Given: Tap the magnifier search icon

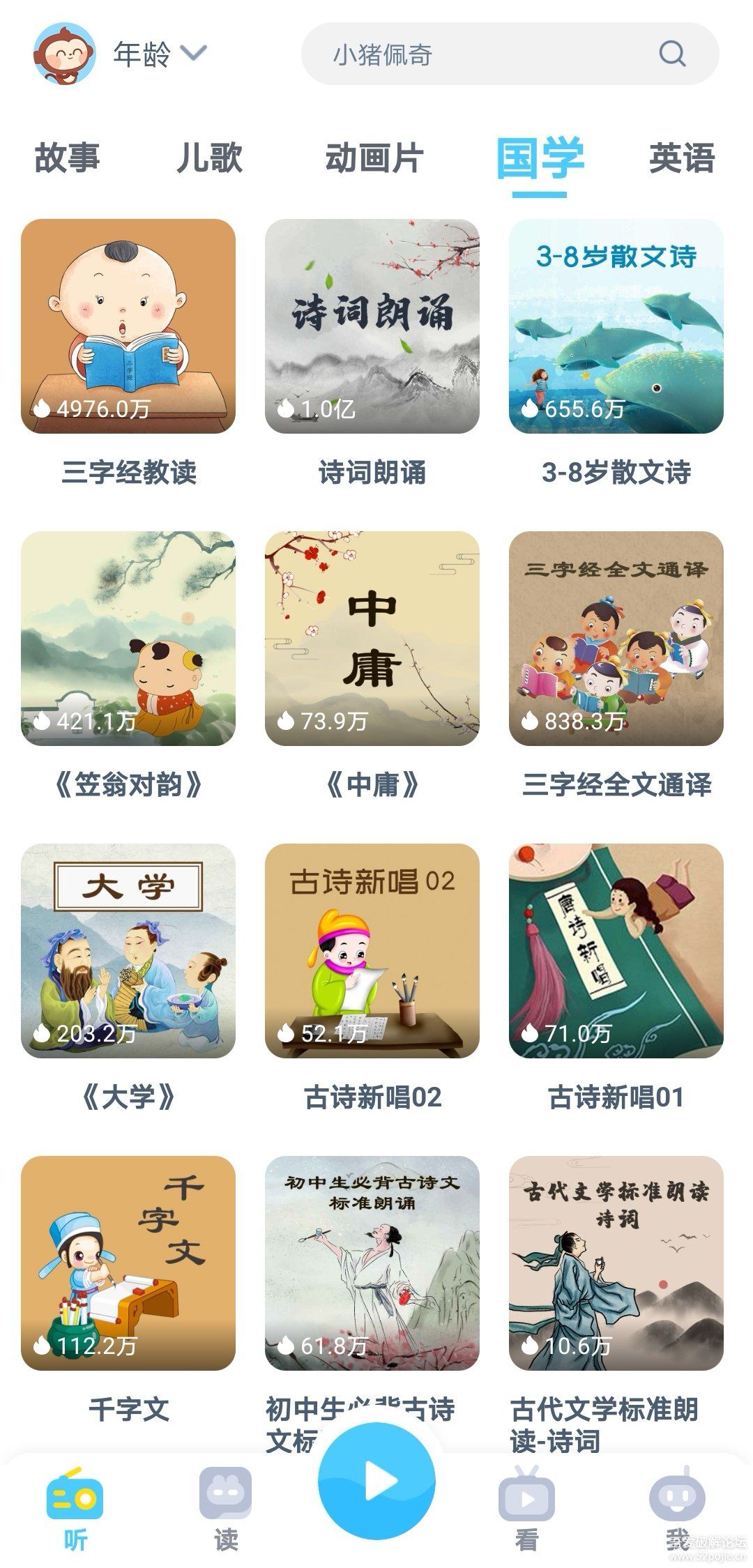Looking at the screenshot, I should pos(672,54).
